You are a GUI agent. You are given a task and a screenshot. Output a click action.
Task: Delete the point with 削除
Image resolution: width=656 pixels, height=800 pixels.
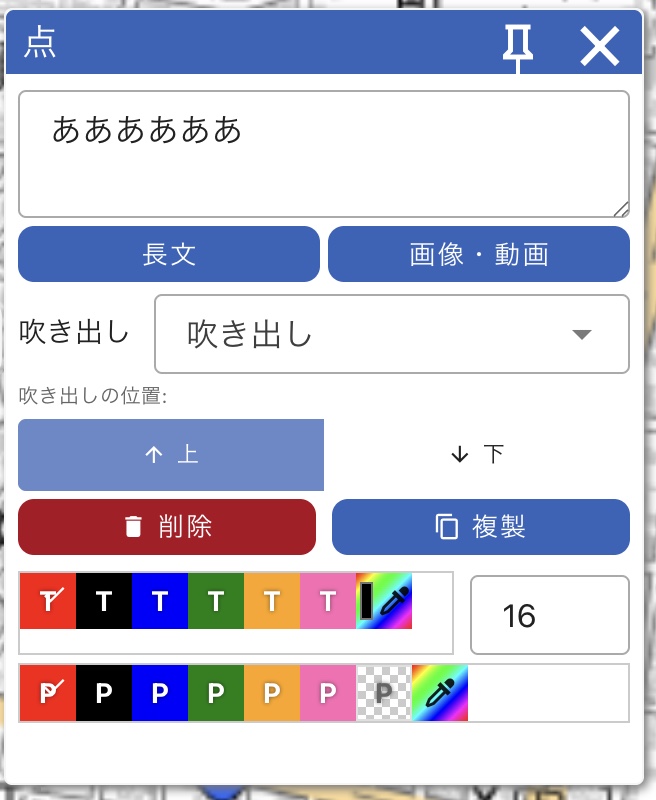click(167, 526)
